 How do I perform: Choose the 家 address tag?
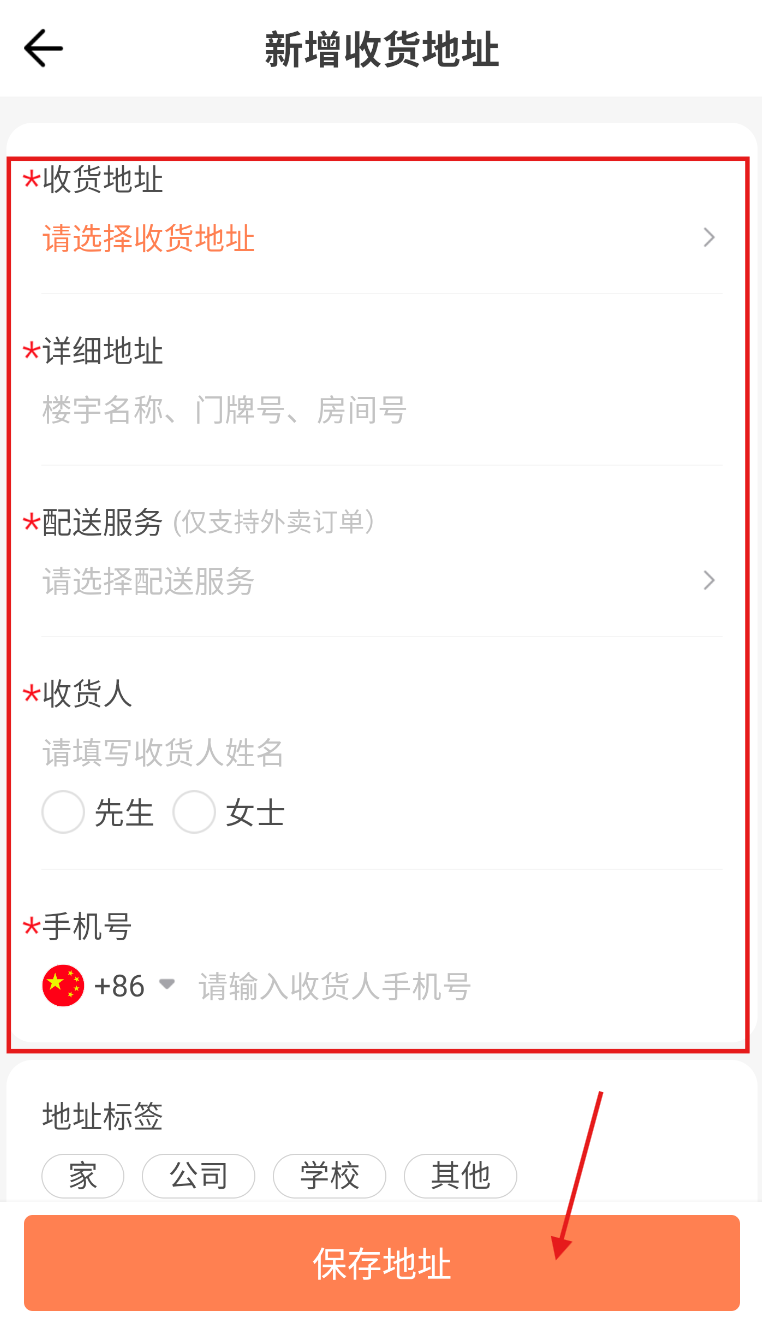coord(83,1176)
